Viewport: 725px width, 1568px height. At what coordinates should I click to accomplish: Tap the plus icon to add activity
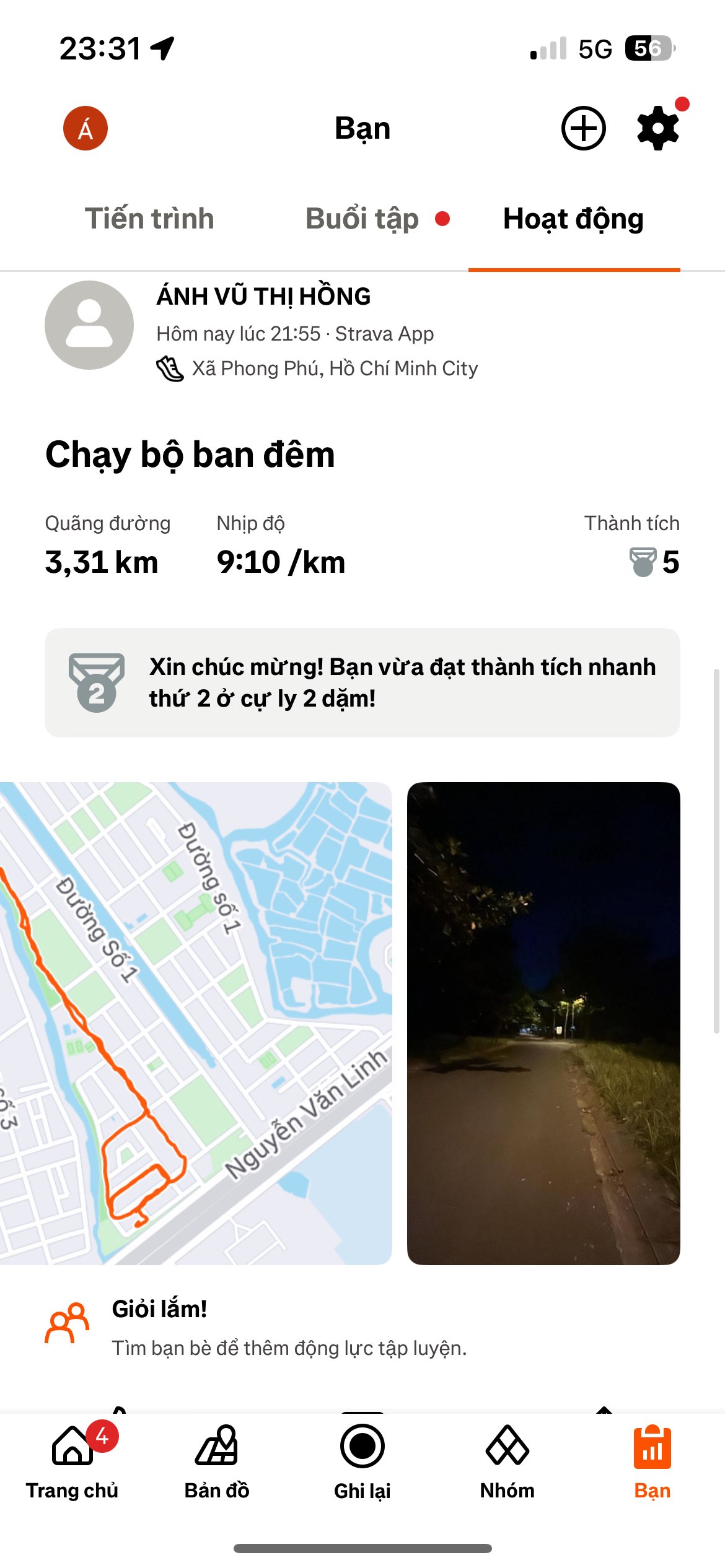(x=583, y=128)
